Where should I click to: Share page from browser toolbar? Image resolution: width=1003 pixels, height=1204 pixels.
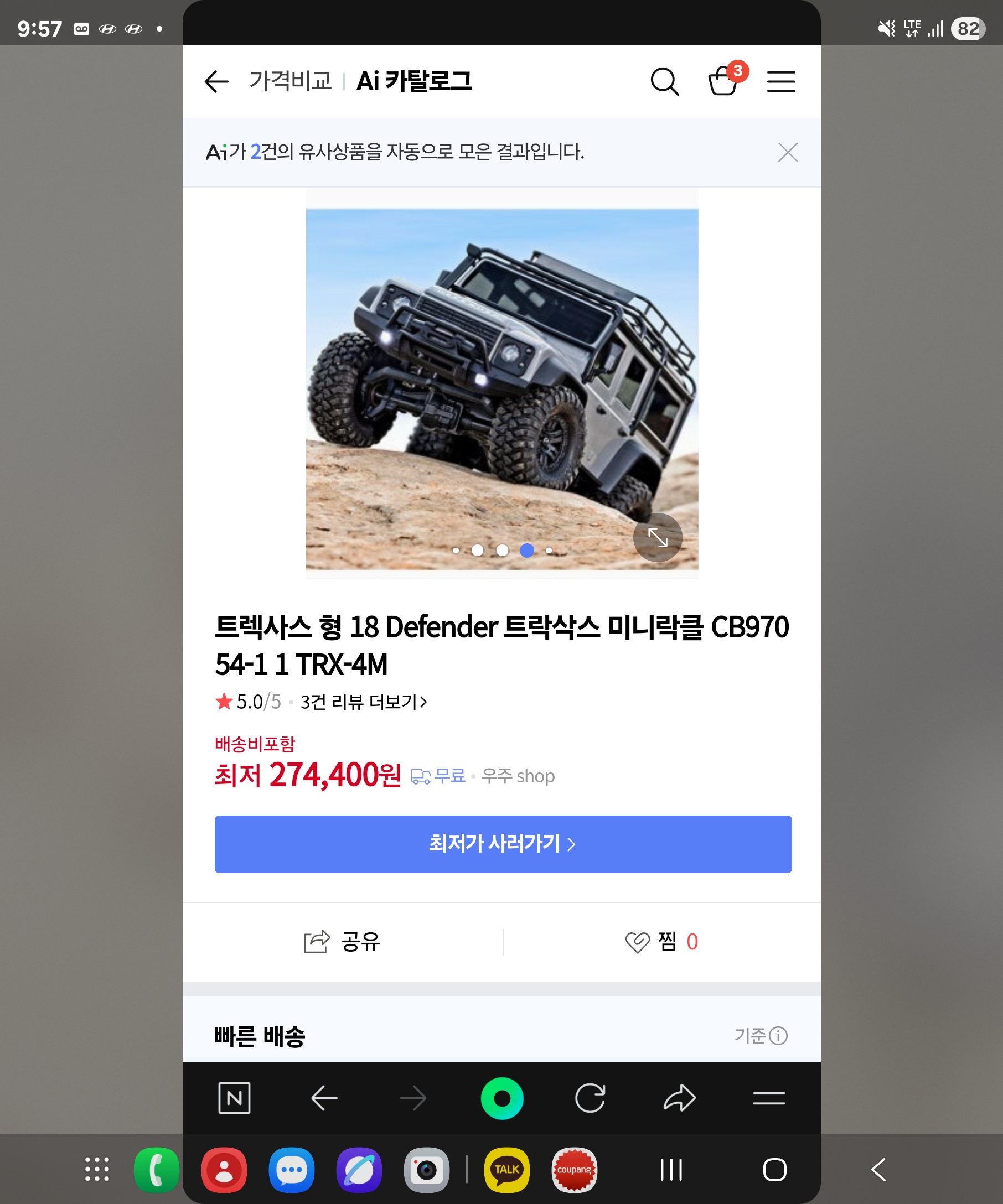[x=679, y=1098]
